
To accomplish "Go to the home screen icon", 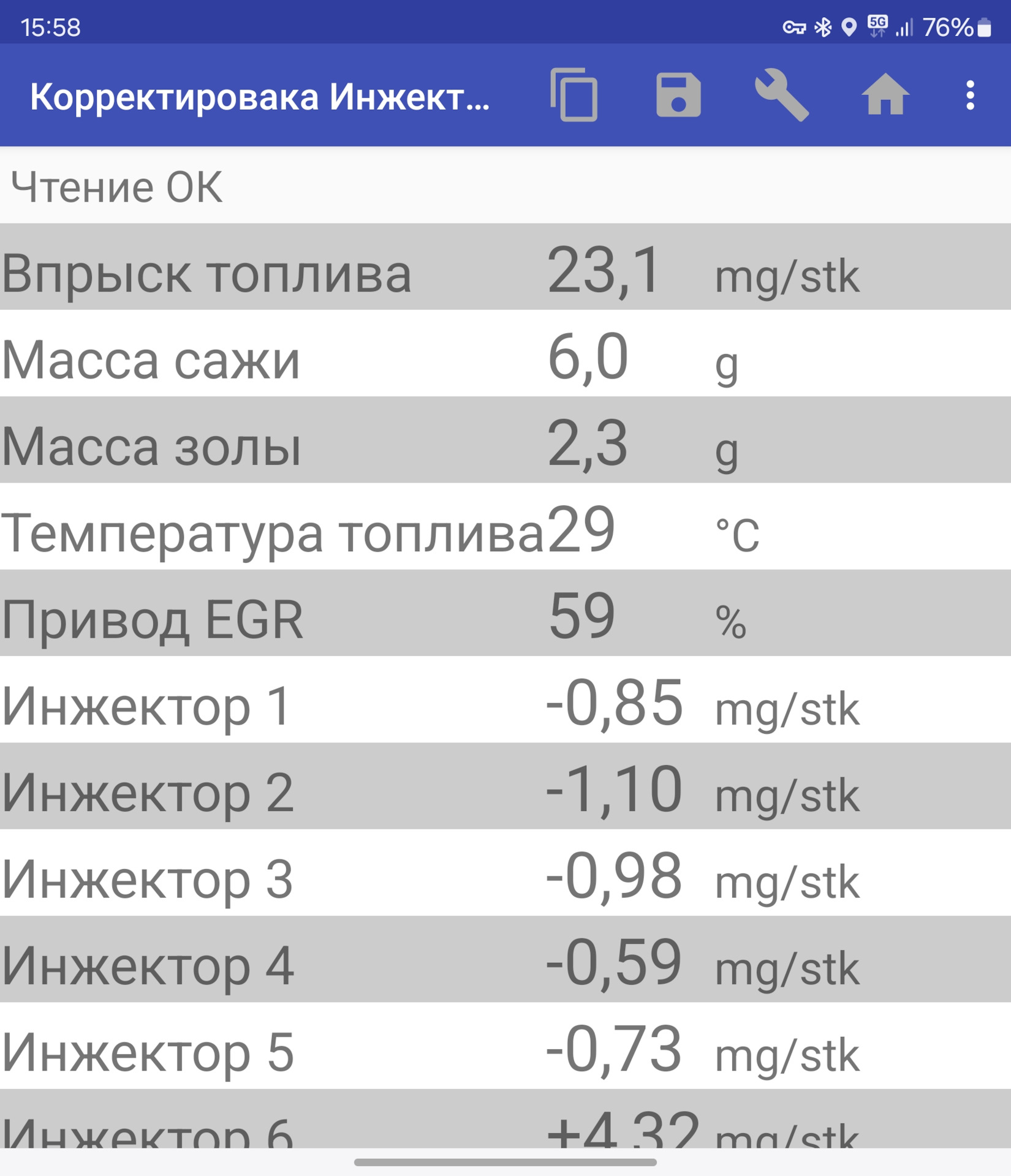I will [x=885, y=94].
